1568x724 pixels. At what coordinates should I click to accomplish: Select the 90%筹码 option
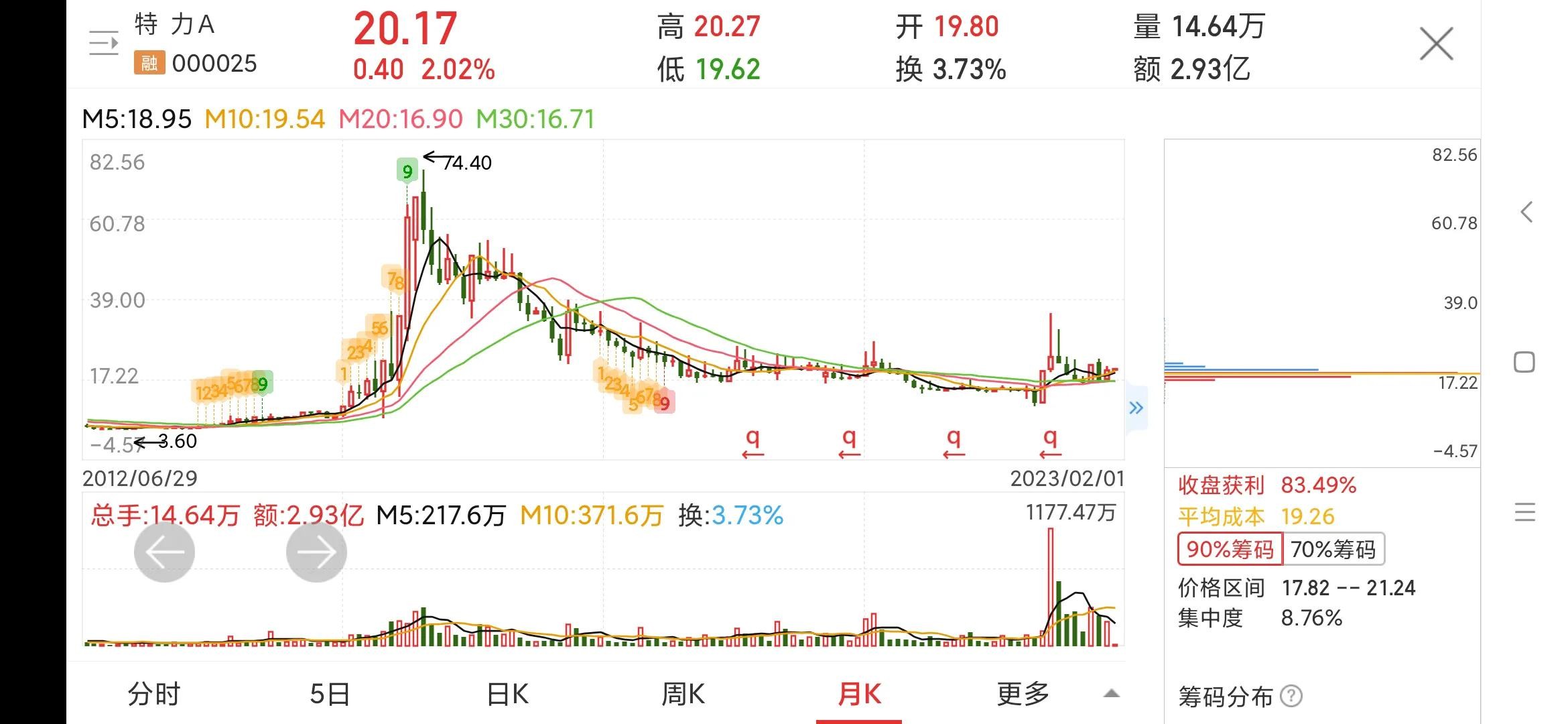click(x=1230, y=550)
